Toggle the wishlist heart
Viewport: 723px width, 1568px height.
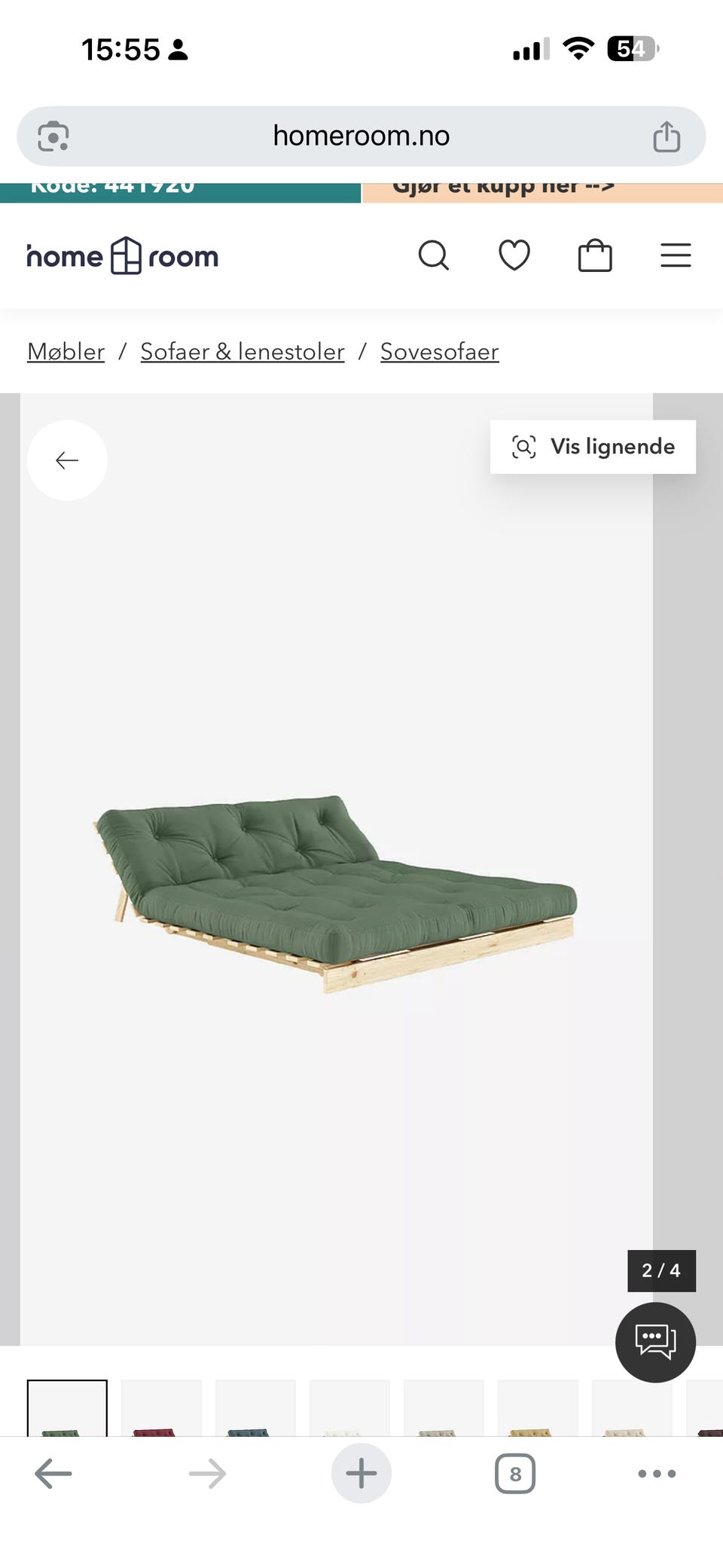point(514,255)
